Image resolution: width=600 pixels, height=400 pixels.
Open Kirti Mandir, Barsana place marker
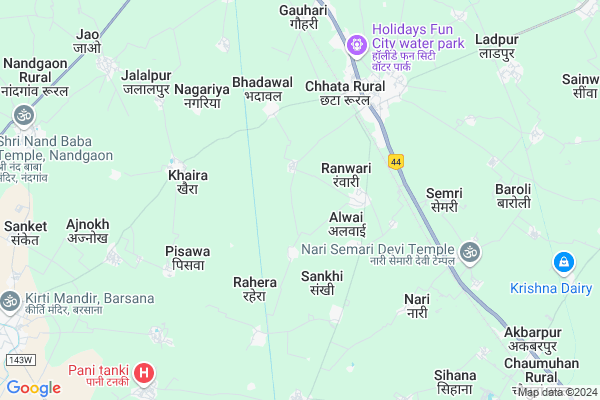10,299
